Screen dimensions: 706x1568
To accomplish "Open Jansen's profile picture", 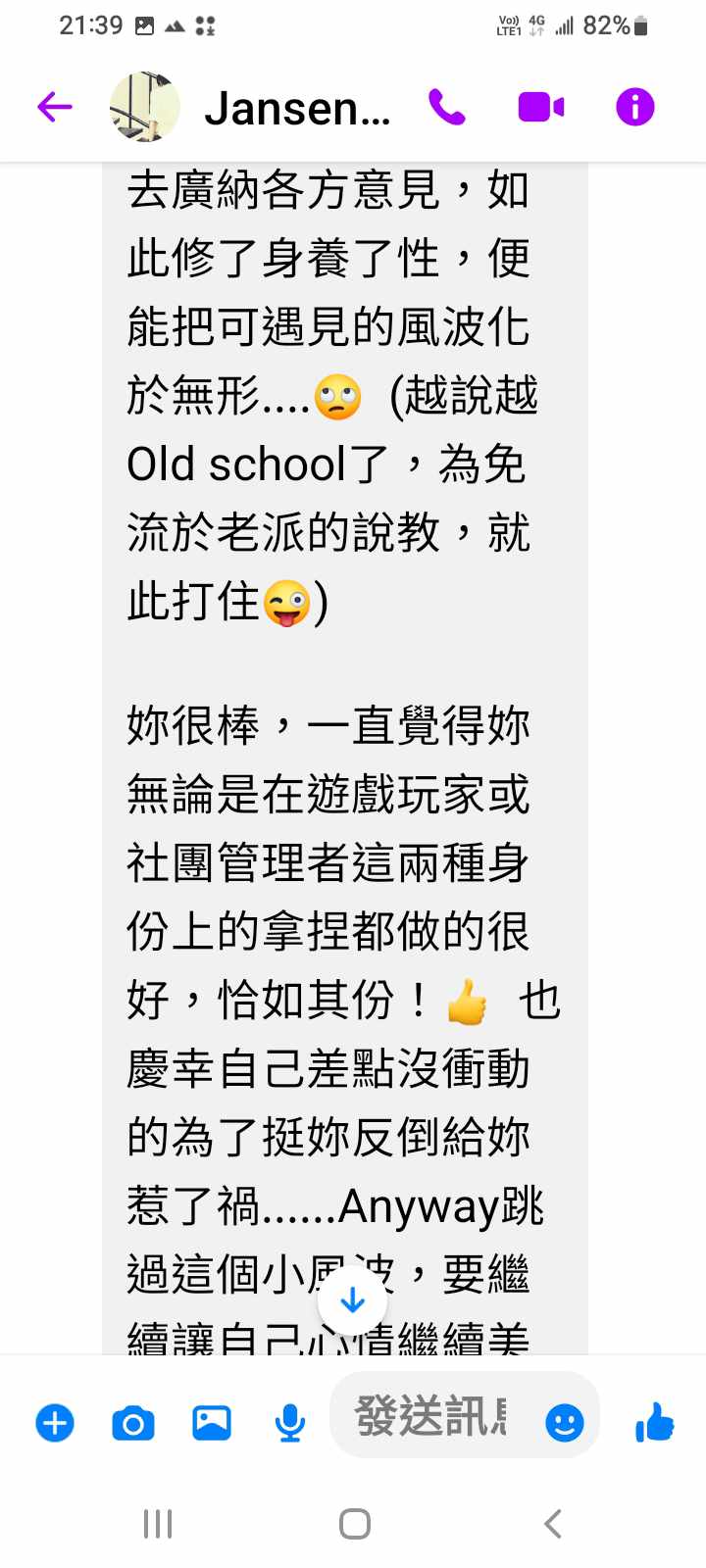I will tap(144, 107).
